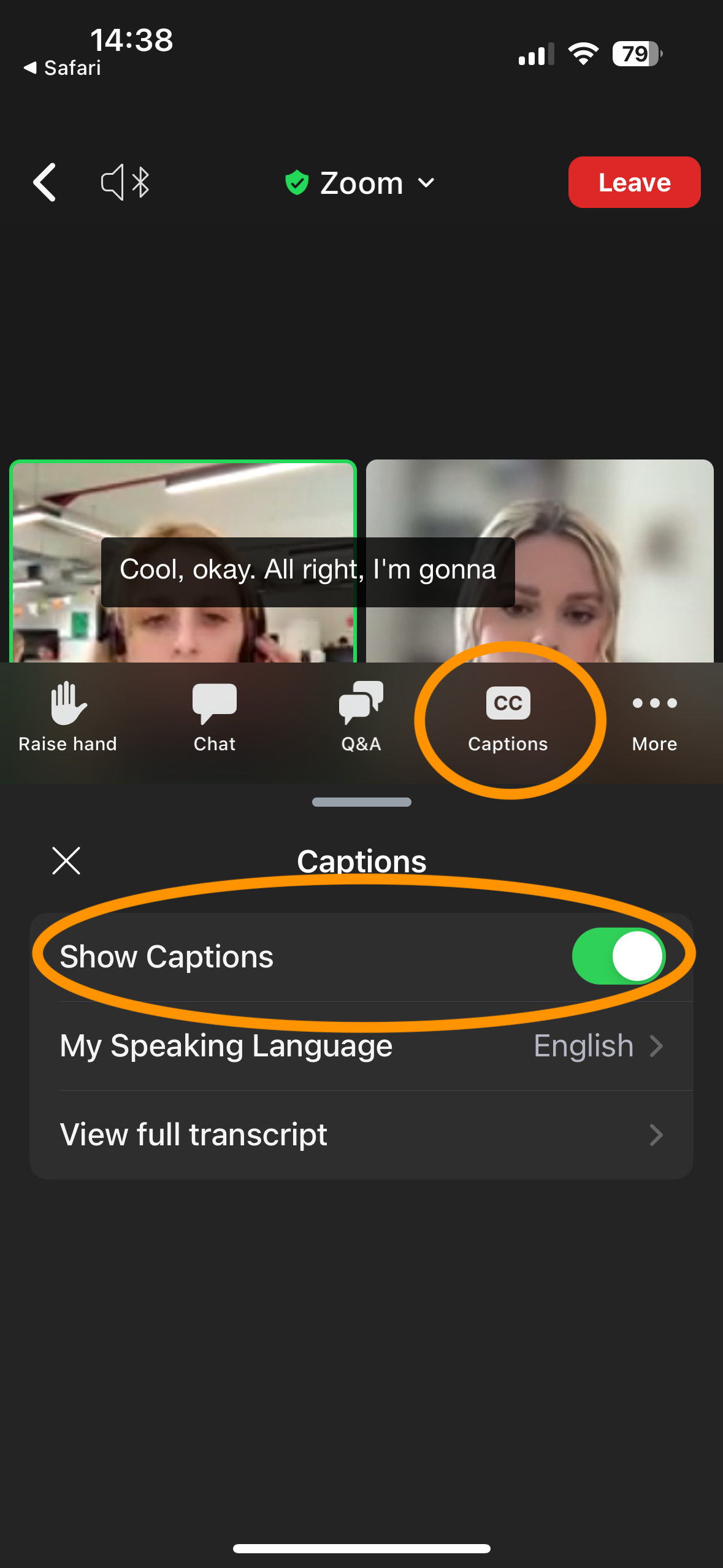Screen dimensions: 723x1568
Task: Go back using the top-left arrow
Action: [45, 182]
